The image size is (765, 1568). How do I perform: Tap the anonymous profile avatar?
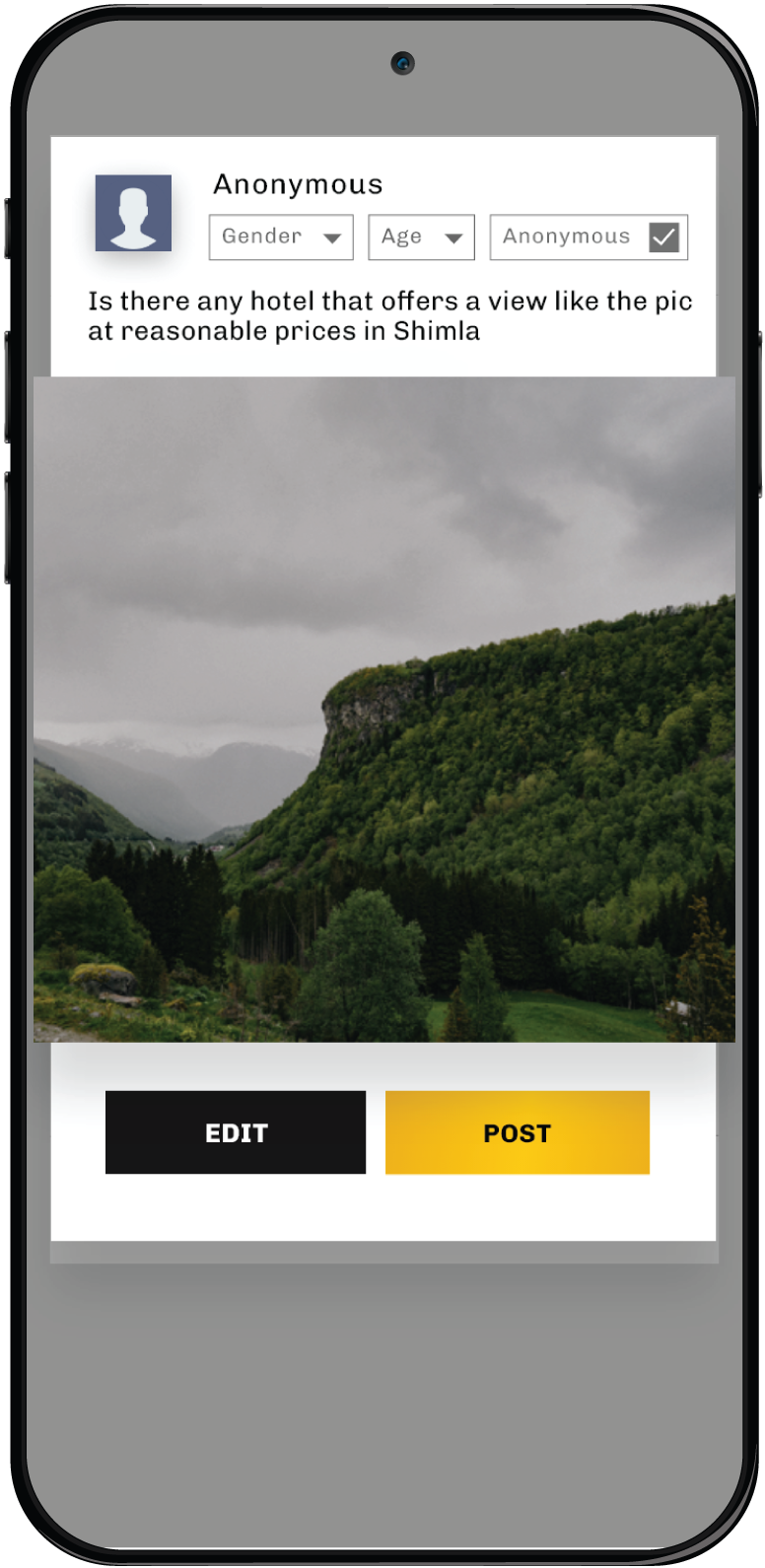(133, 213)
